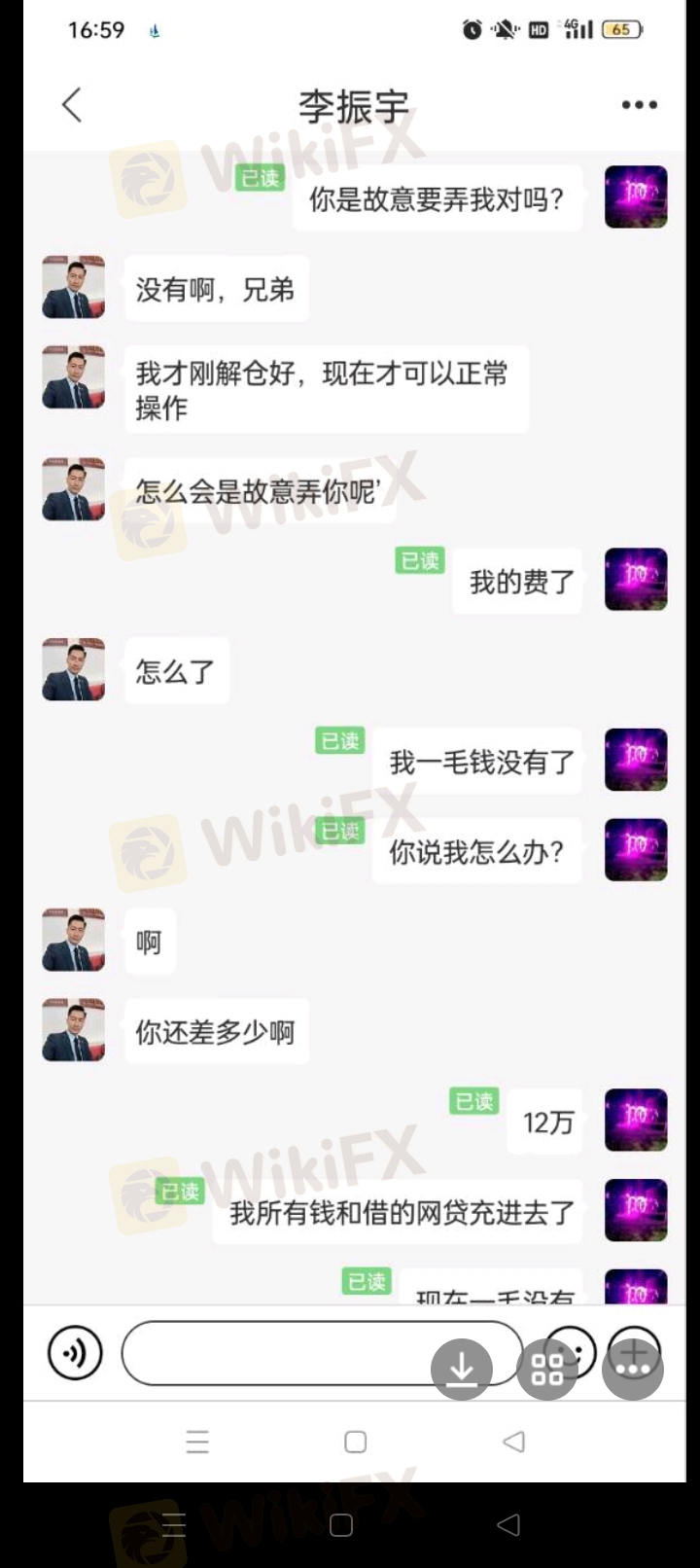Switch to voice message input
This screenshot has height=1568, width=700.
coord(75,1352)
